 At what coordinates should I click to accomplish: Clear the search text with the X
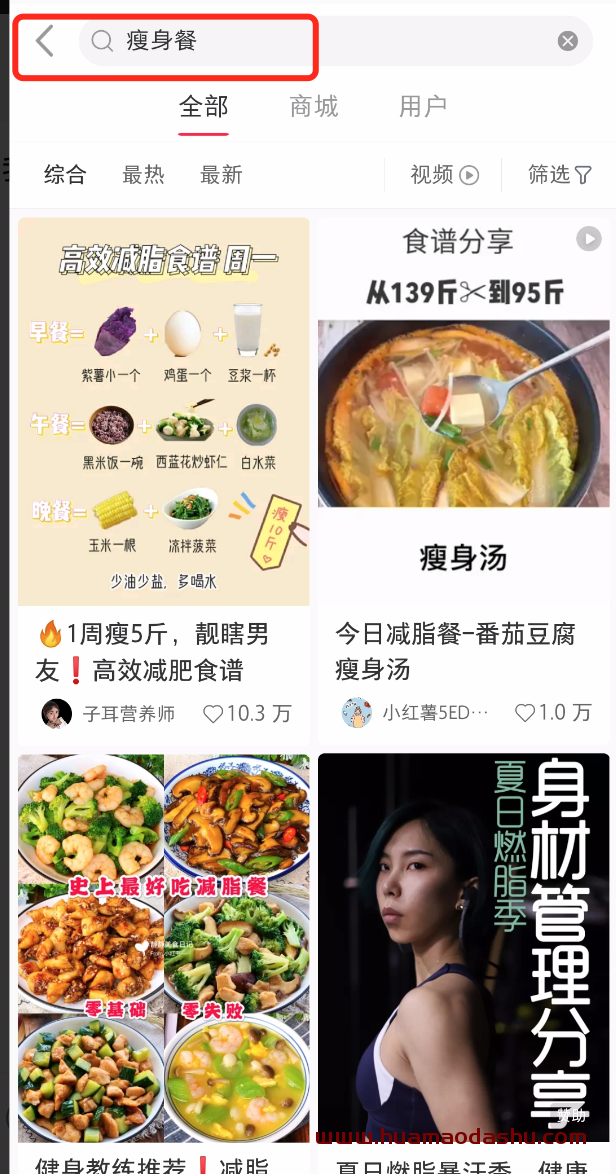[568, 41]
